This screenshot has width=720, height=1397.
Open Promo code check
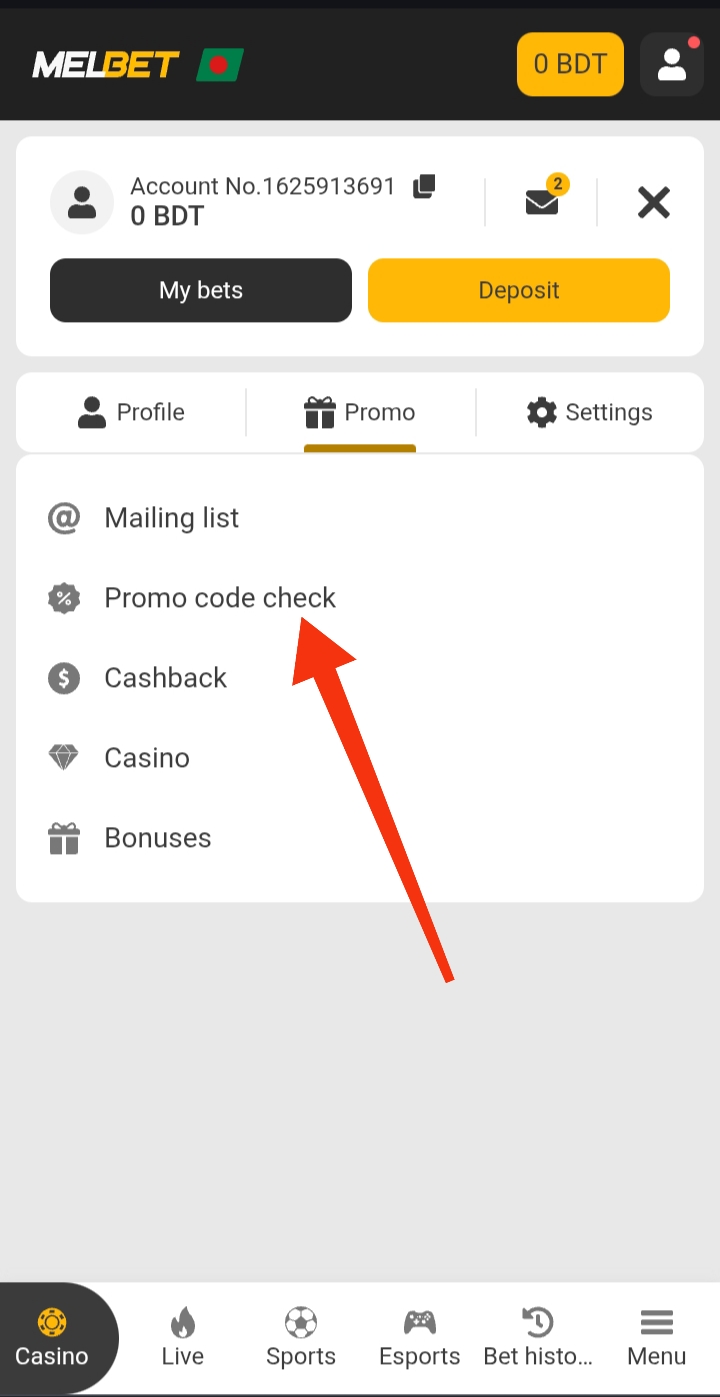220,598
